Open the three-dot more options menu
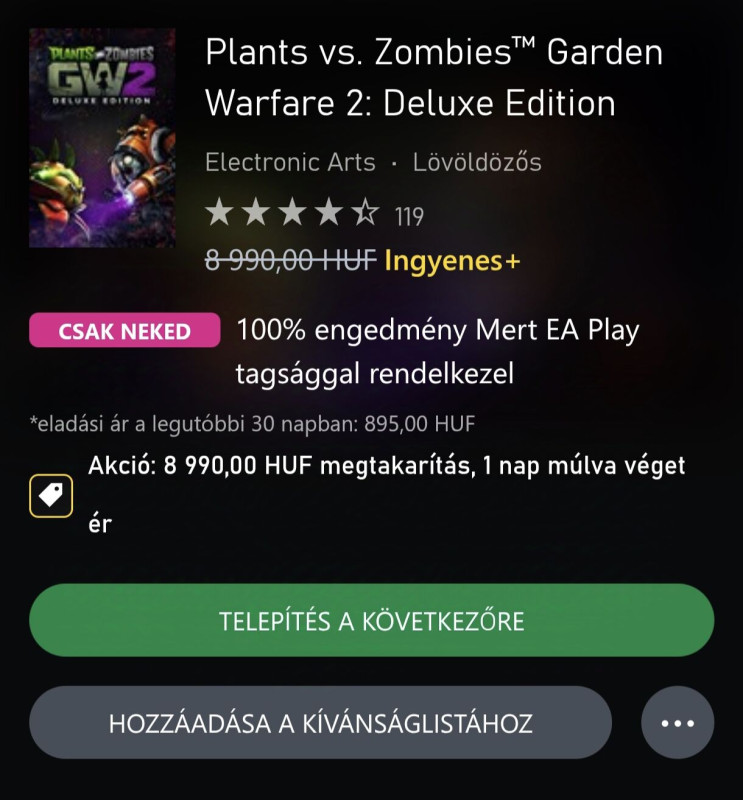Image resolution: width=743 pixels, height=800 pixels. (677, 723)
